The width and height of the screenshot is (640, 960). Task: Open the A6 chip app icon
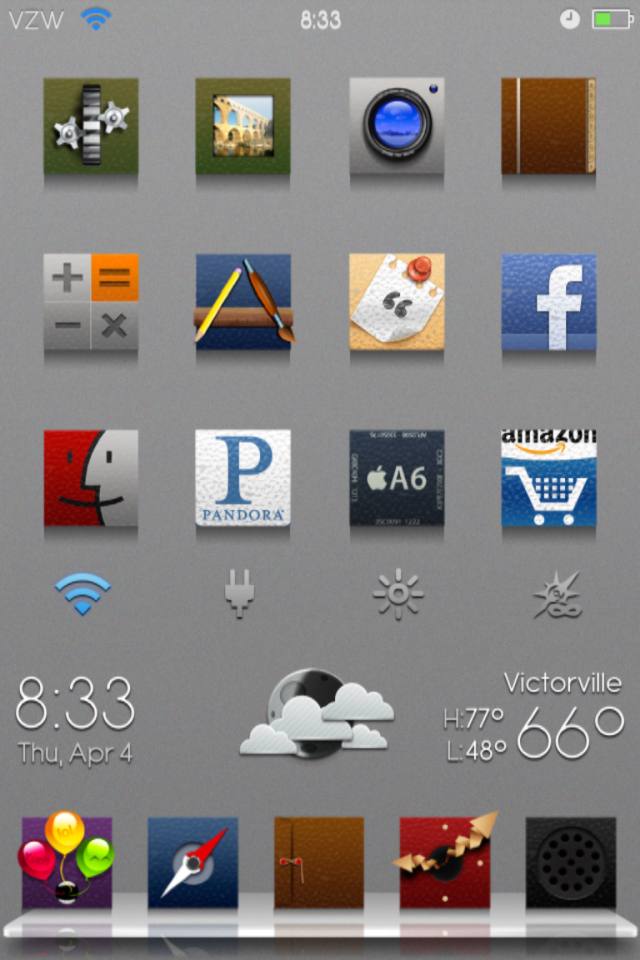[x=396, y=478]
